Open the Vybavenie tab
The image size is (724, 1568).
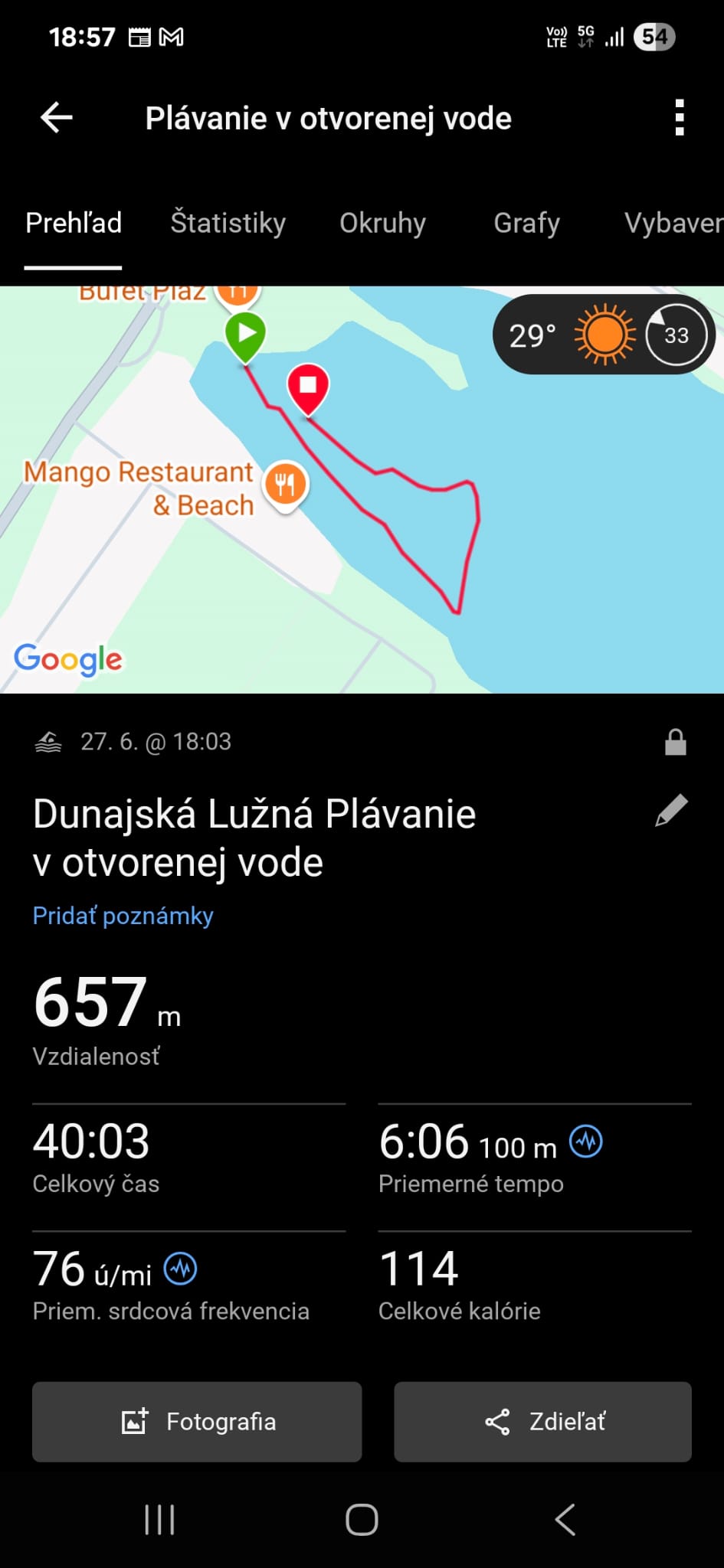673,223
